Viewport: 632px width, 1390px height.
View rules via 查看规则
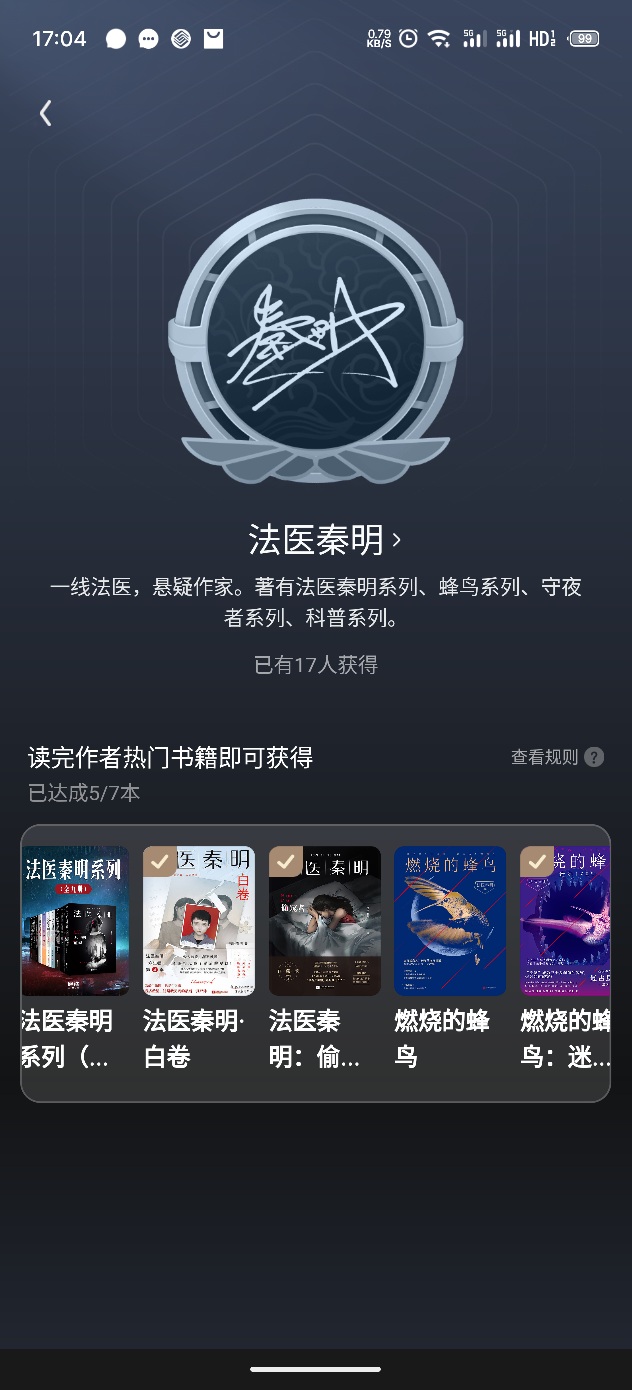coord(557,757)
